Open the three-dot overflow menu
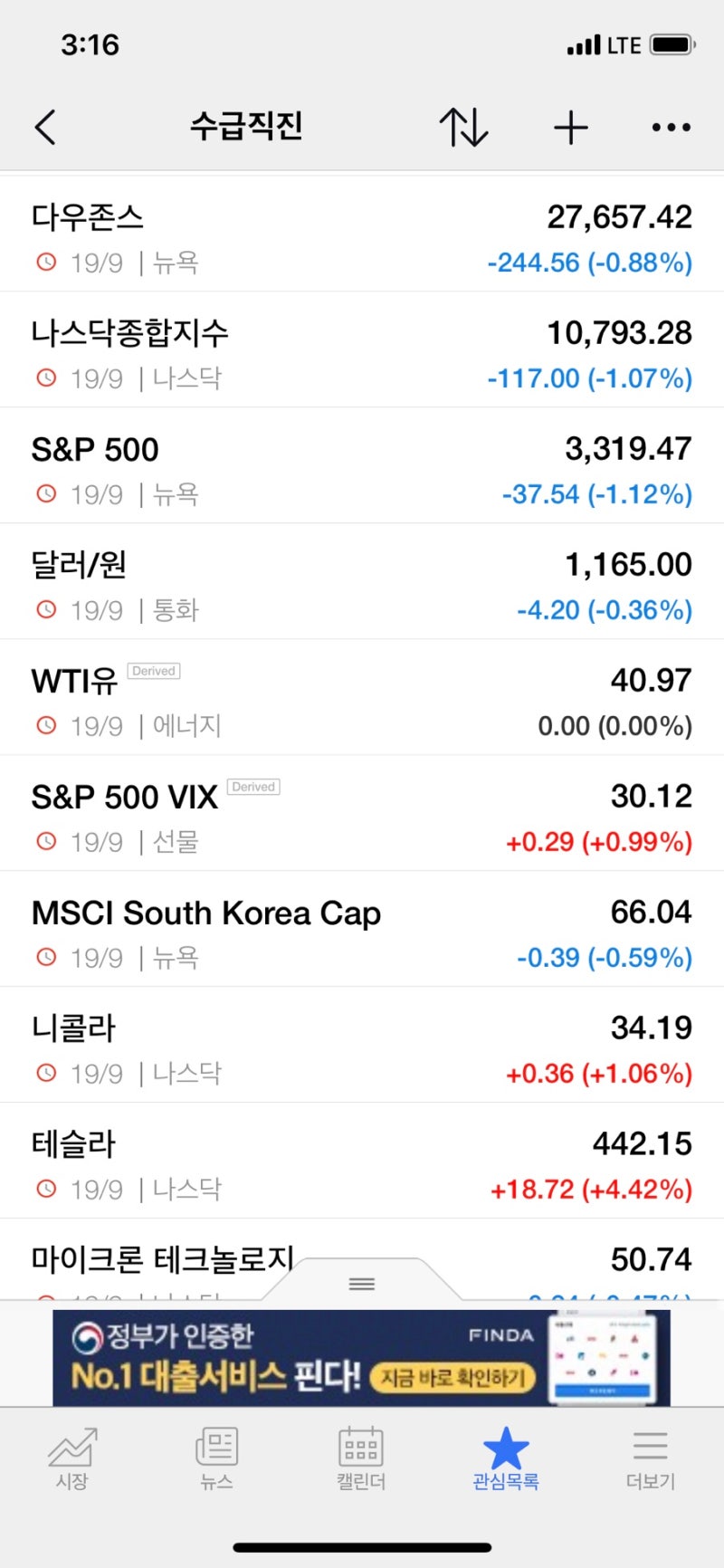Screen dimensions: 724x1568 tap(672, 128)
